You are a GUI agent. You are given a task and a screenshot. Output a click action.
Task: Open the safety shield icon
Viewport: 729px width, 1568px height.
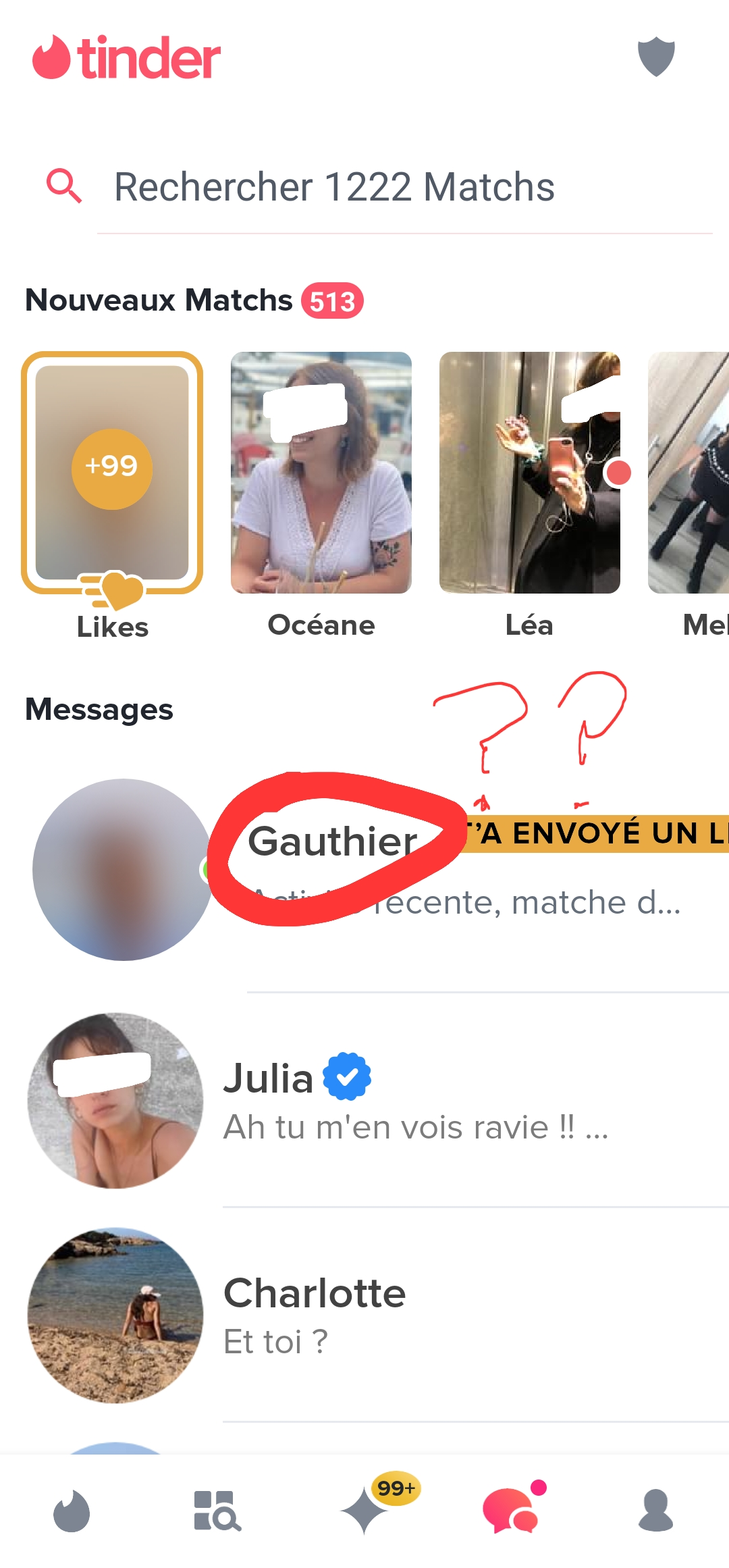656,57
